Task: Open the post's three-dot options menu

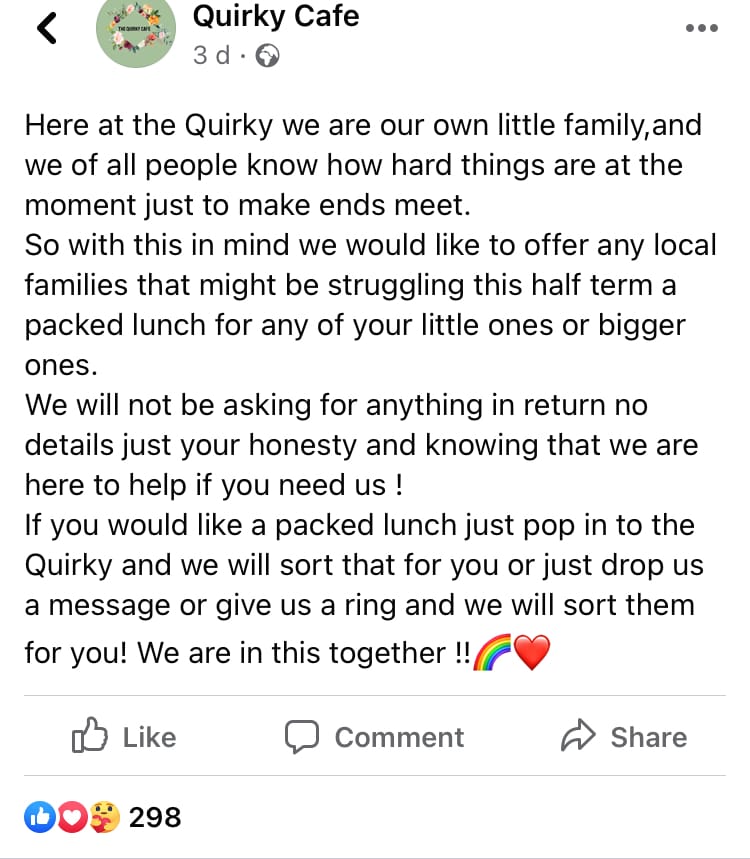Action: coord(701,28)
